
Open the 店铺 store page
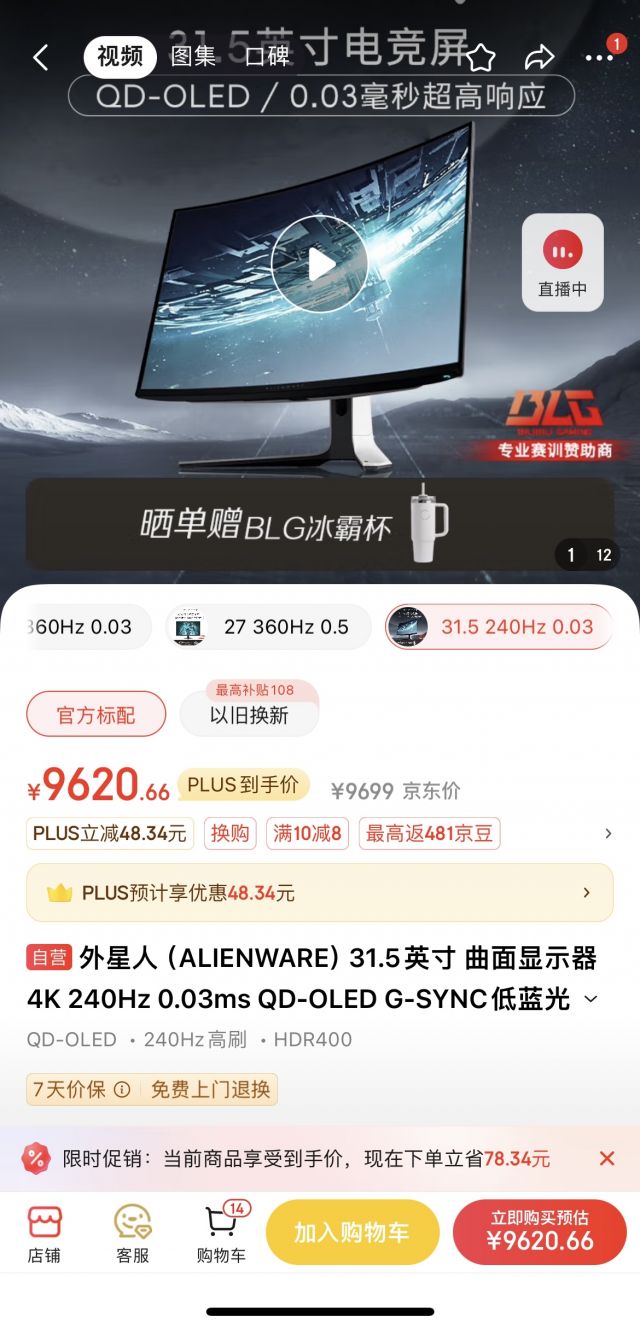click(x=44, y=1234)
